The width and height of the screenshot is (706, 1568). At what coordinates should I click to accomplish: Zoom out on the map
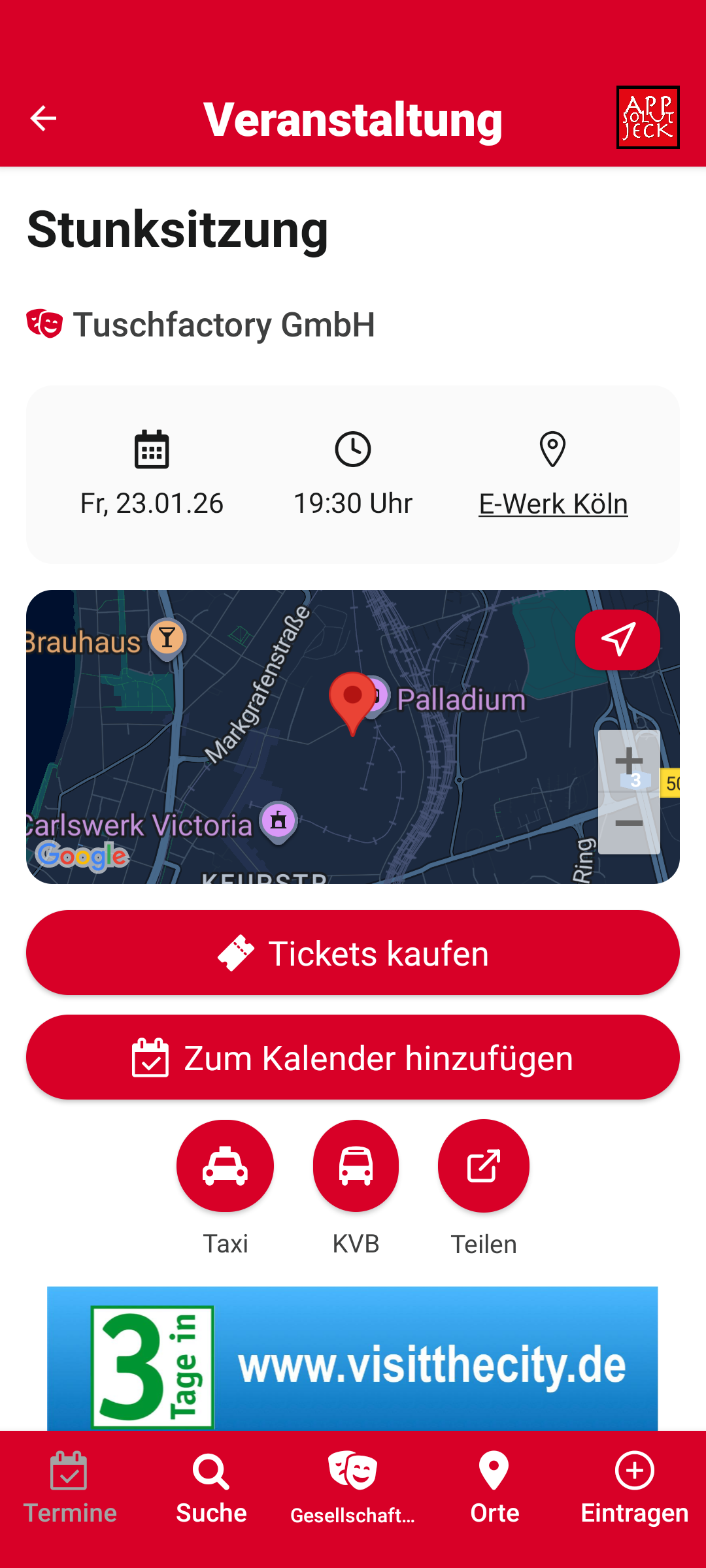(629, 823)
